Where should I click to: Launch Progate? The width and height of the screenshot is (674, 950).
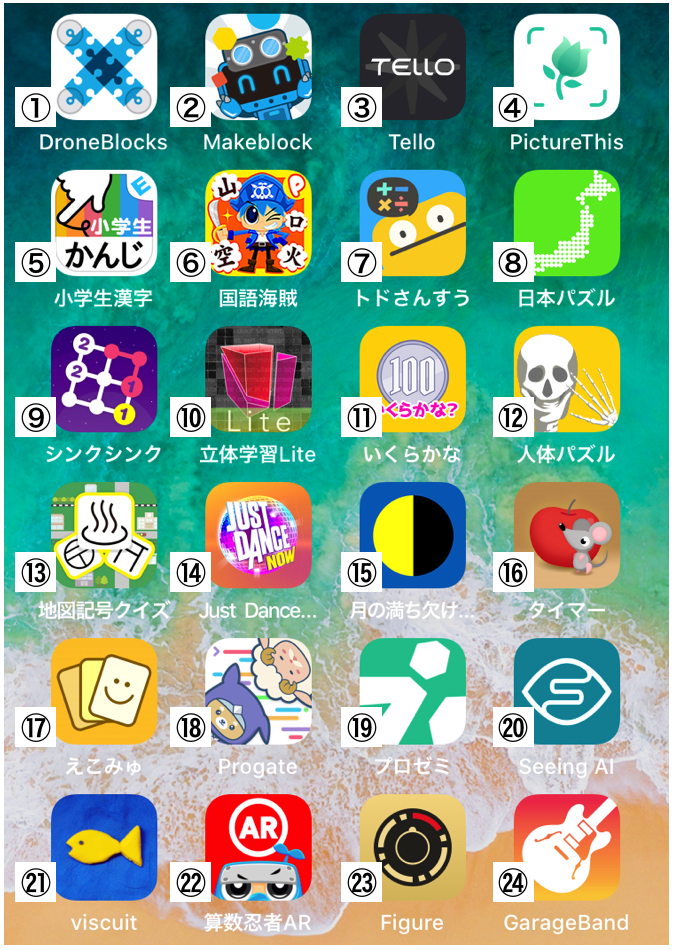coord(259,691)
